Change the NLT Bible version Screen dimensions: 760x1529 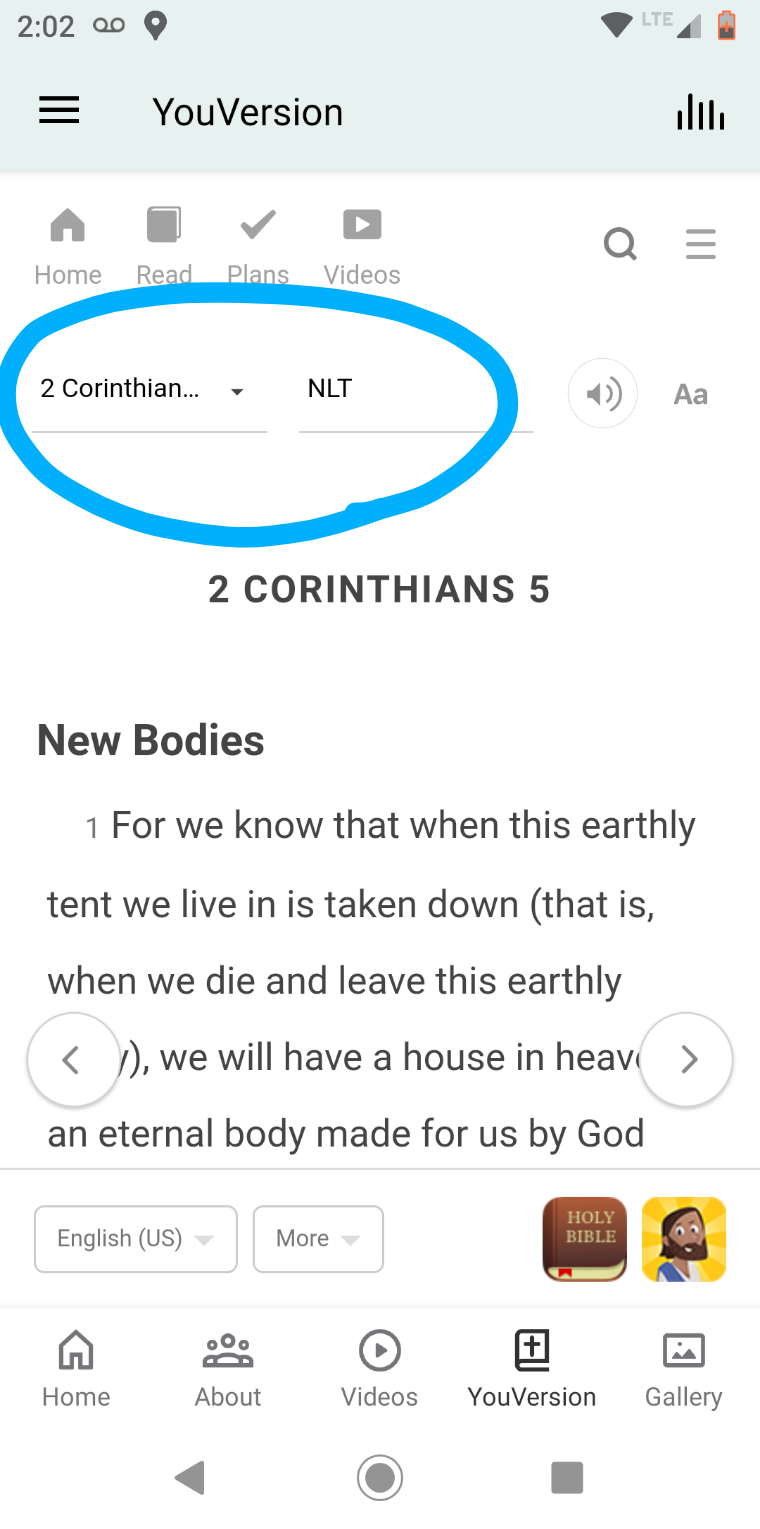pos(415,390)
